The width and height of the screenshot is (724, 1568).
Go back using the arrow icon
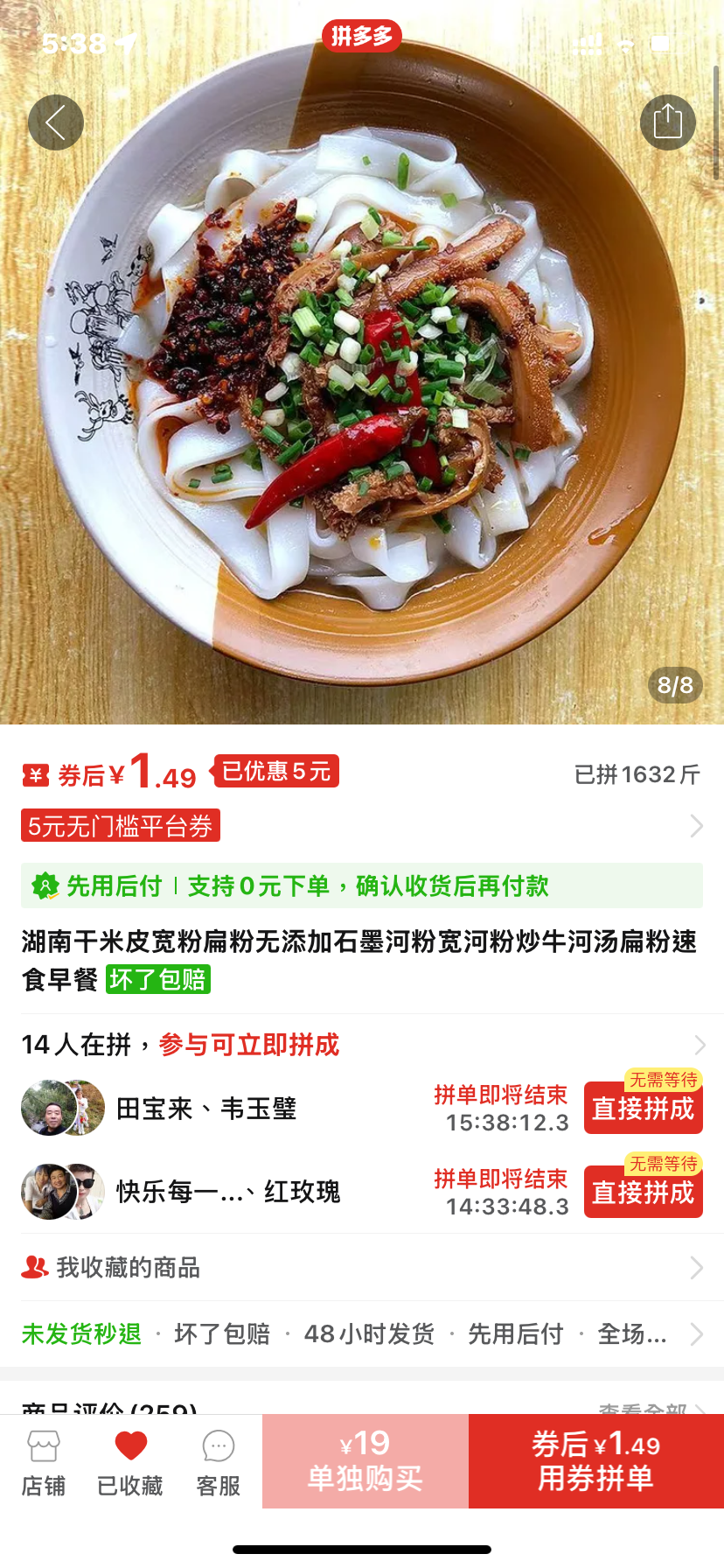coord(56,122)
